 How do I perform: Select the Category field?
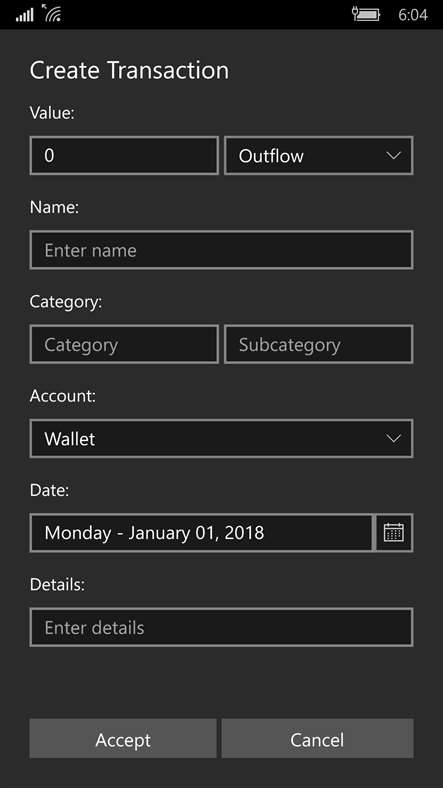(124, 344)
